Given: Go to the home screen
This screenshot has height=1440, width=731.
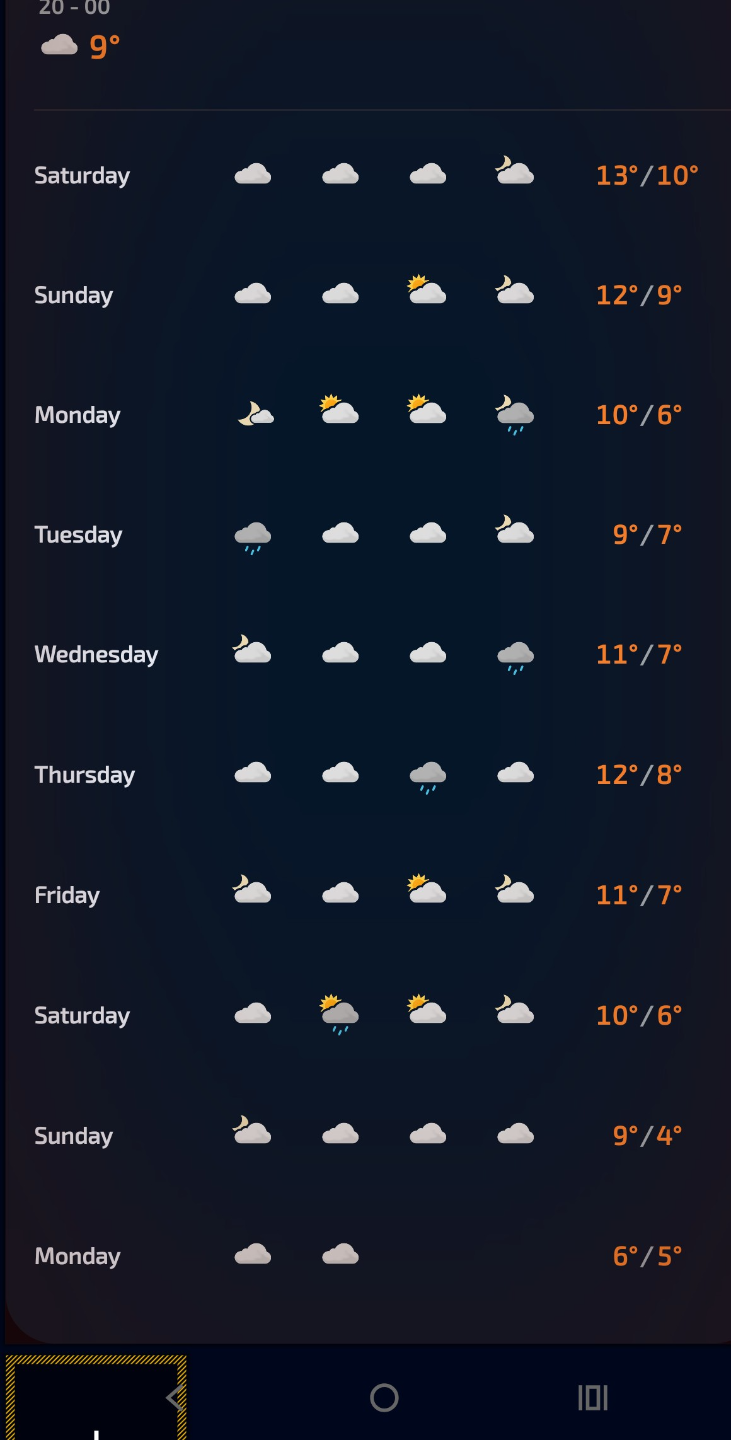Looking at the screenshot, I should tap(384, 1397).
